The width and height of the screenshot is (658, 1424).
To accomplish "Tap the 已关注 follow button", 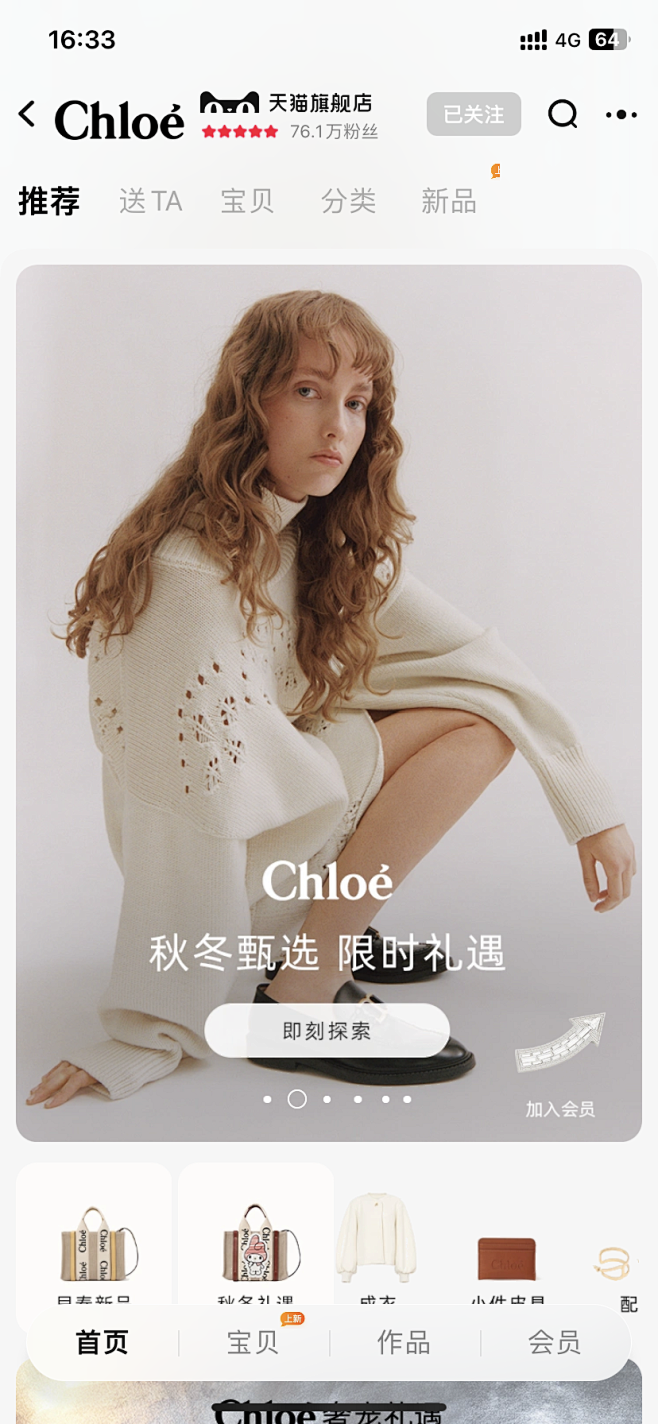I will coord(473,115).
